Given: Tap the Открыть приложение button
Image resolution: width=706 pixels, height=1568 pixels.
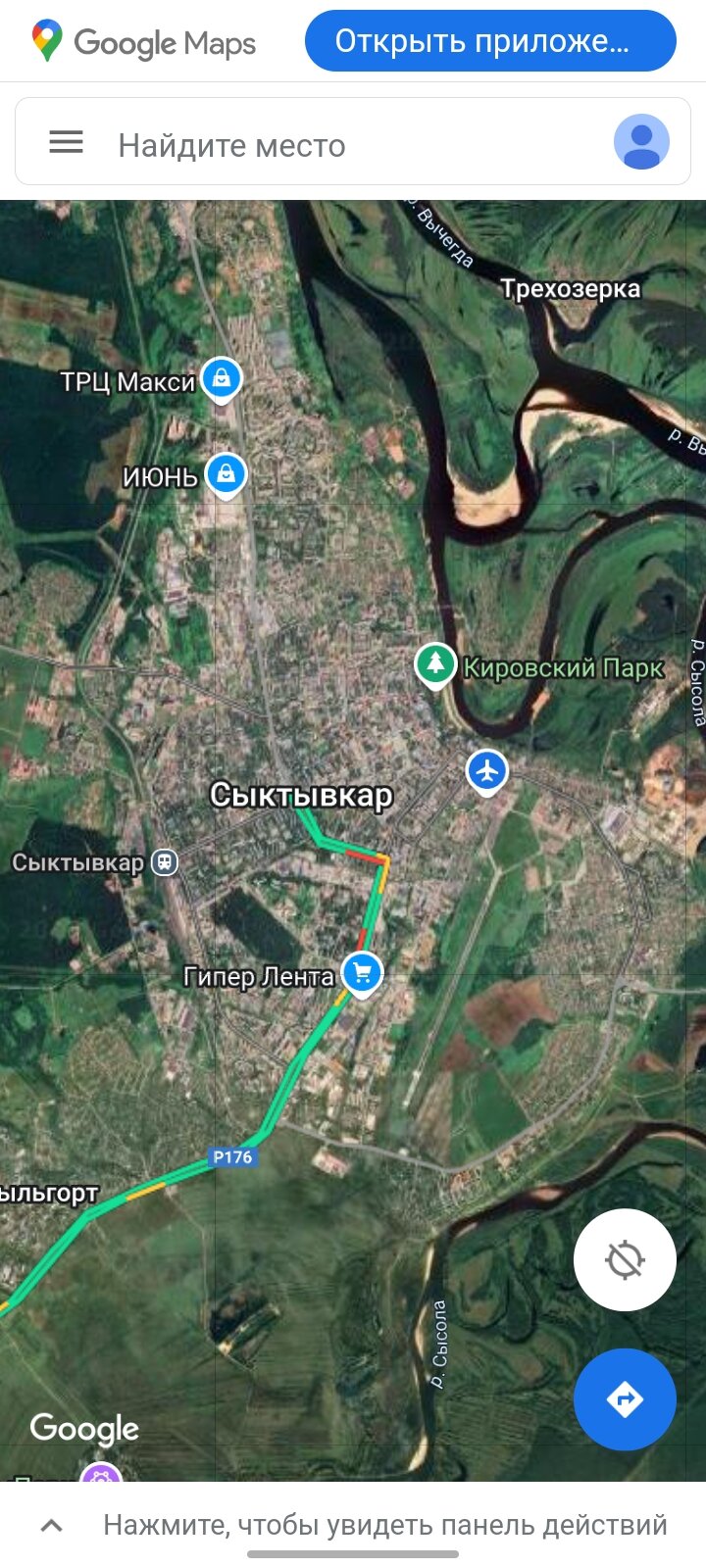Looking at the screenshot, I should [x=490, y=41].
